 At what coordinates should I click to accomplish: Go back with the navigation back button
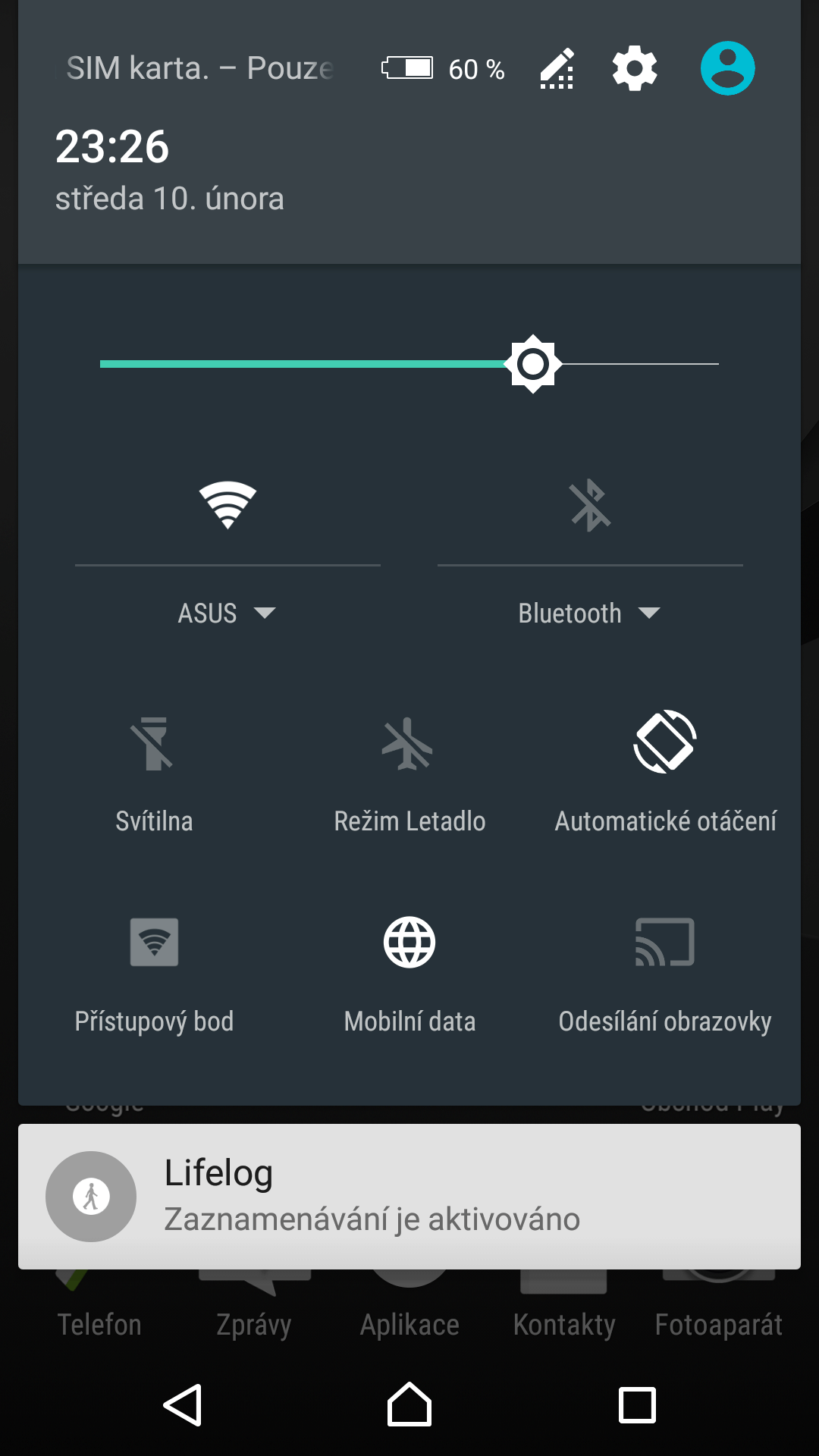pos(183,1405)
